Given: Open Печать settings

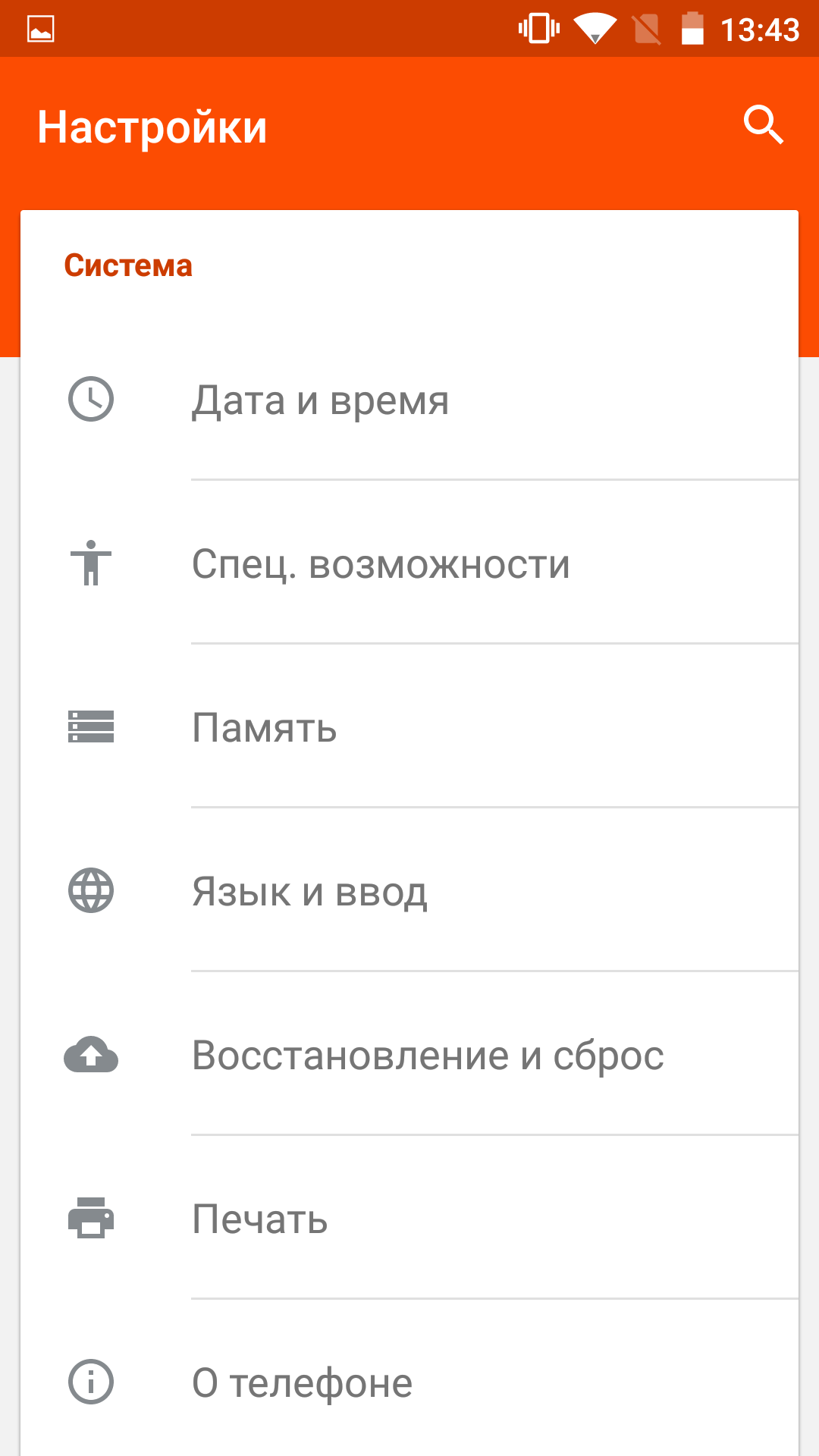Looking at the screenshot, I should [x=409, y=1218].
